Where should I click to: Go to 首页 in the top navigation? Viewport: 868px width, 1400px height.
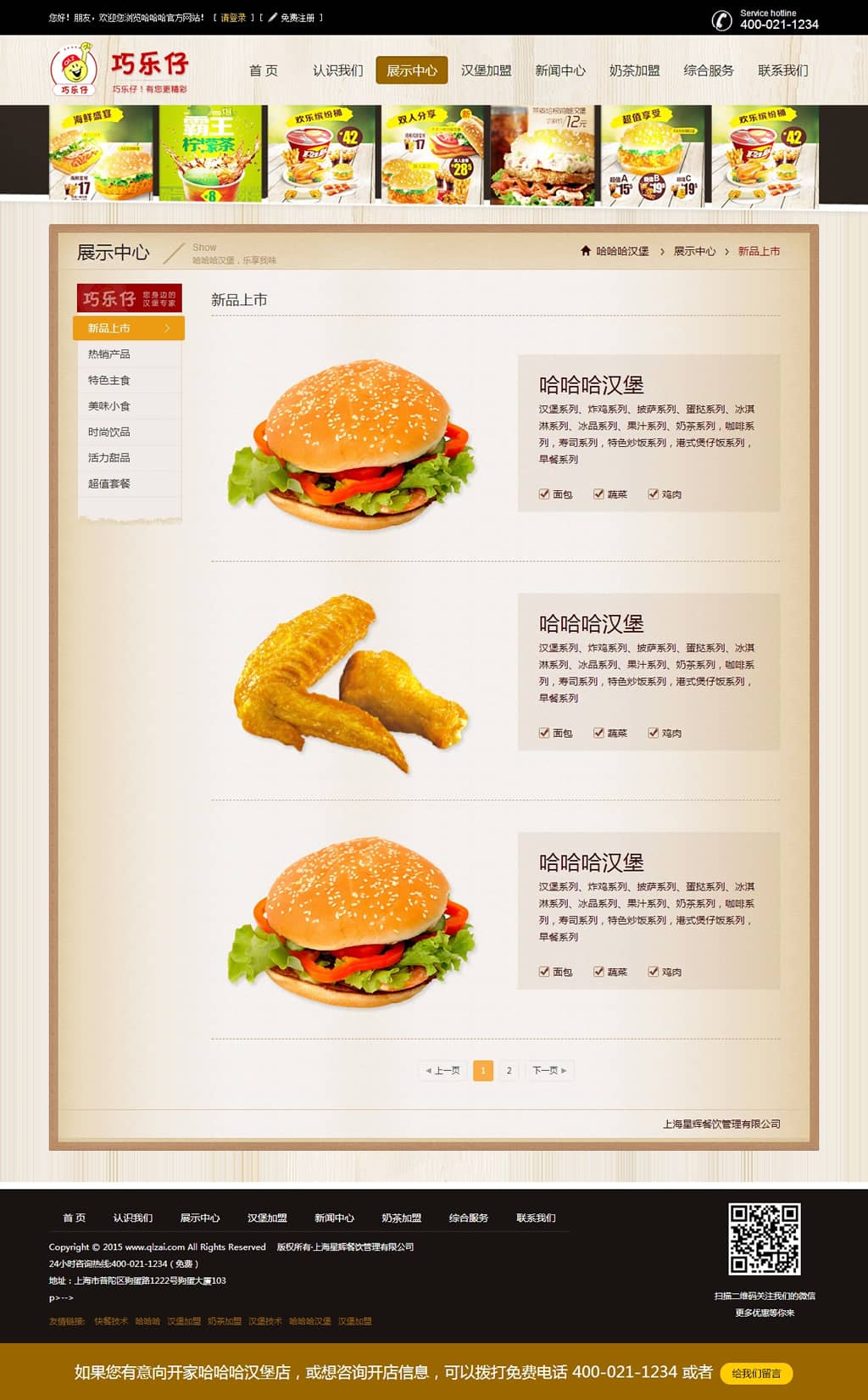264,70
